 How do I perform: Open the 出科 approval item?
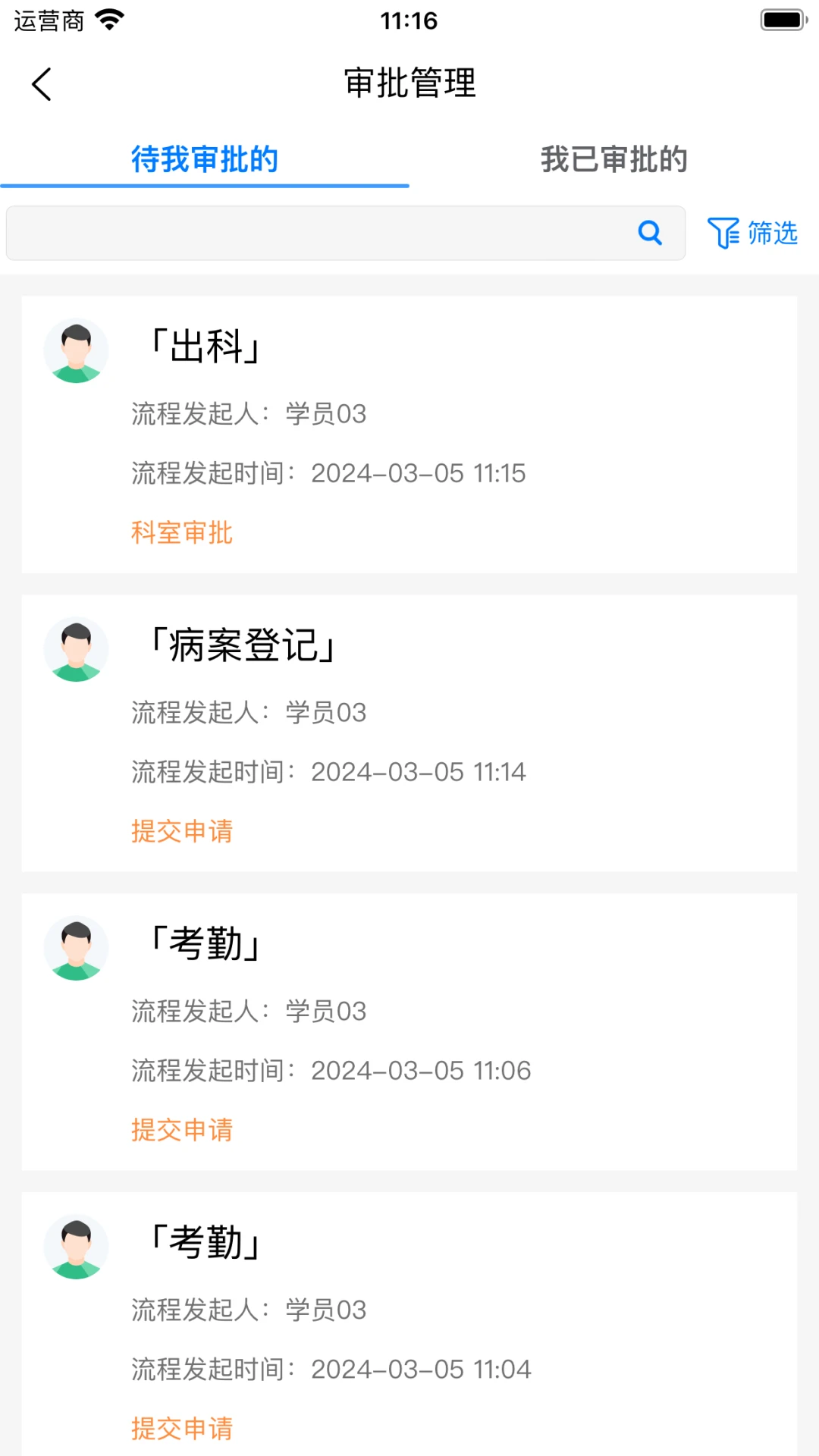[409, 432]
